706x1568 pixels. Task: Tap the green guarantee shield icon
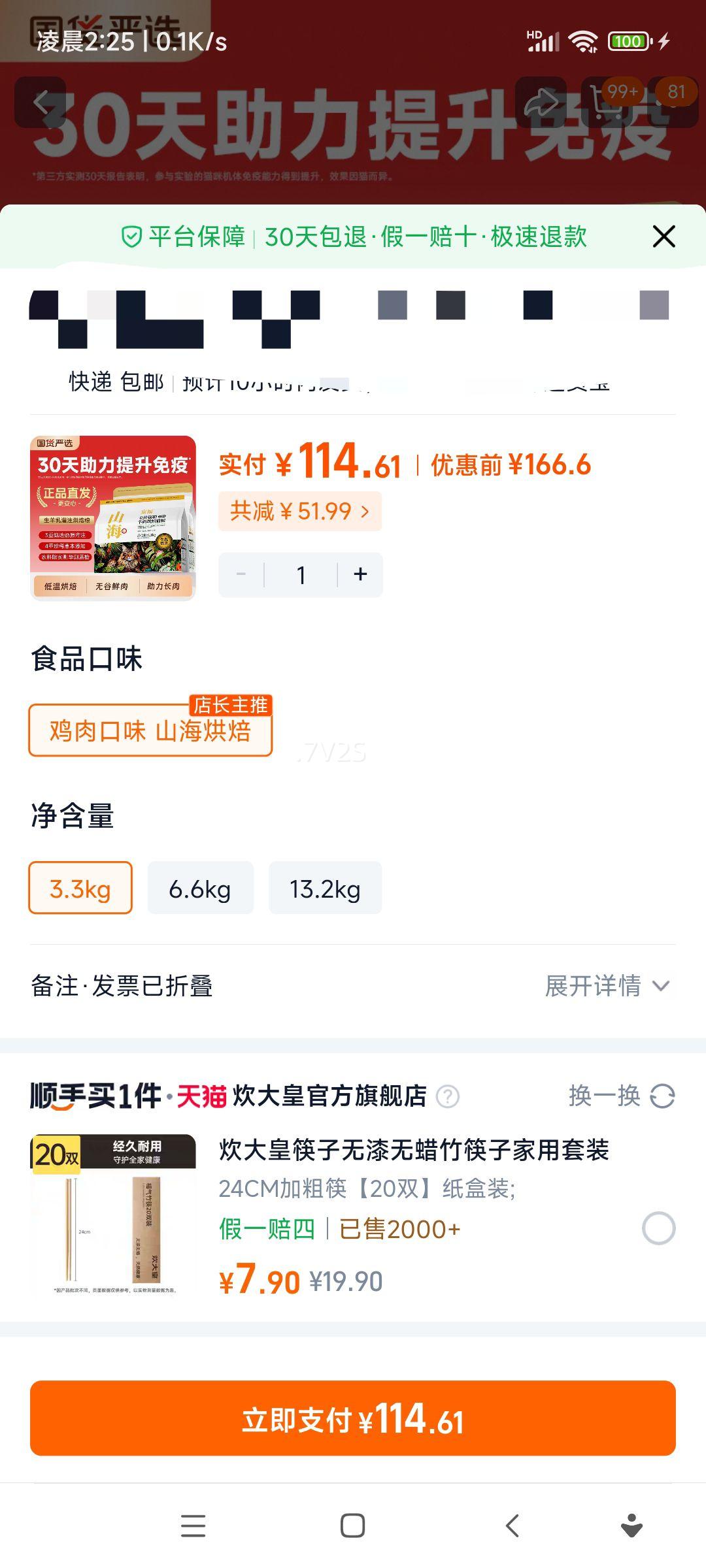click(132, 238)
